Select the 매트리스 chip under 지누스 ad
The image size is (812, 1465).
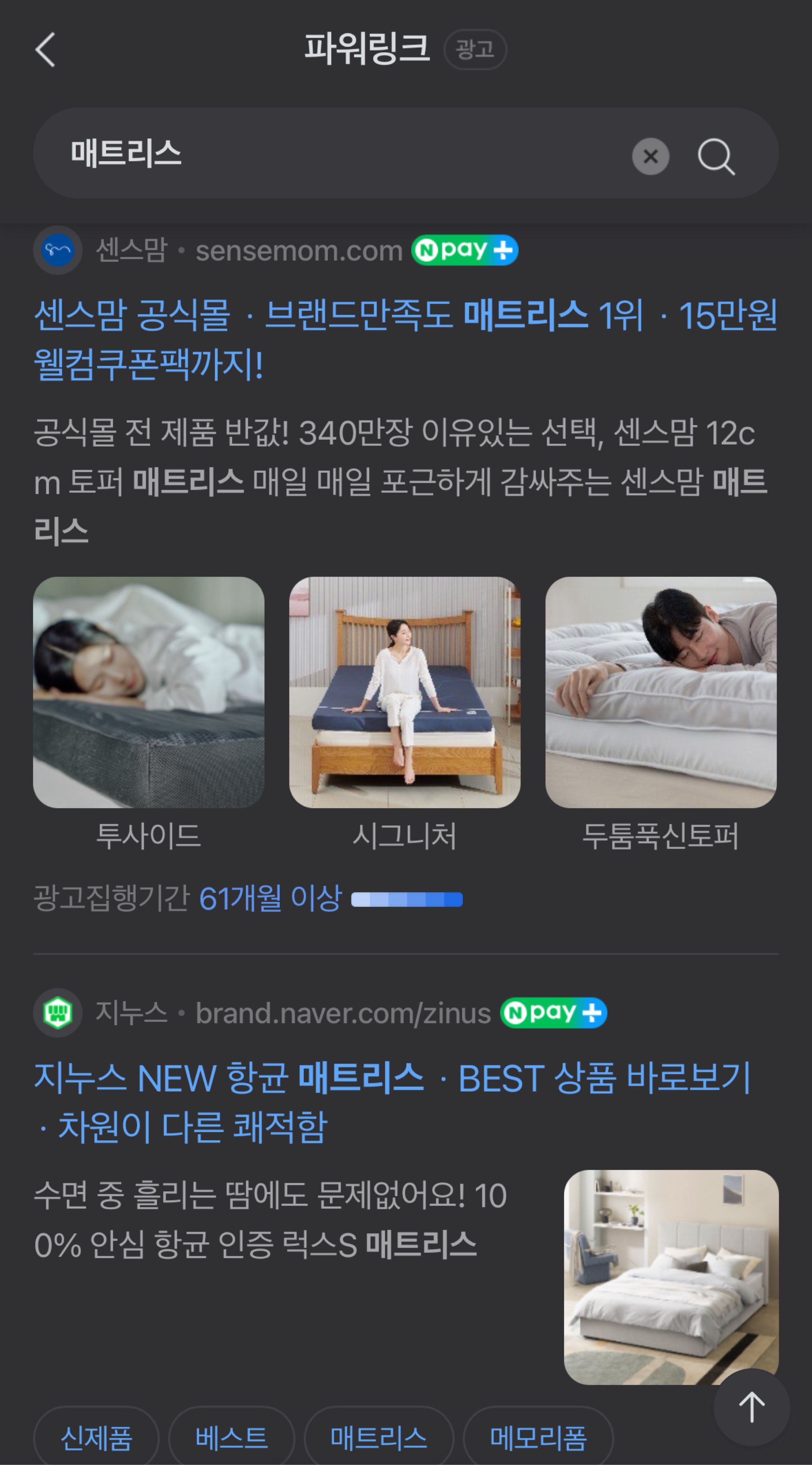(379, 1438)
